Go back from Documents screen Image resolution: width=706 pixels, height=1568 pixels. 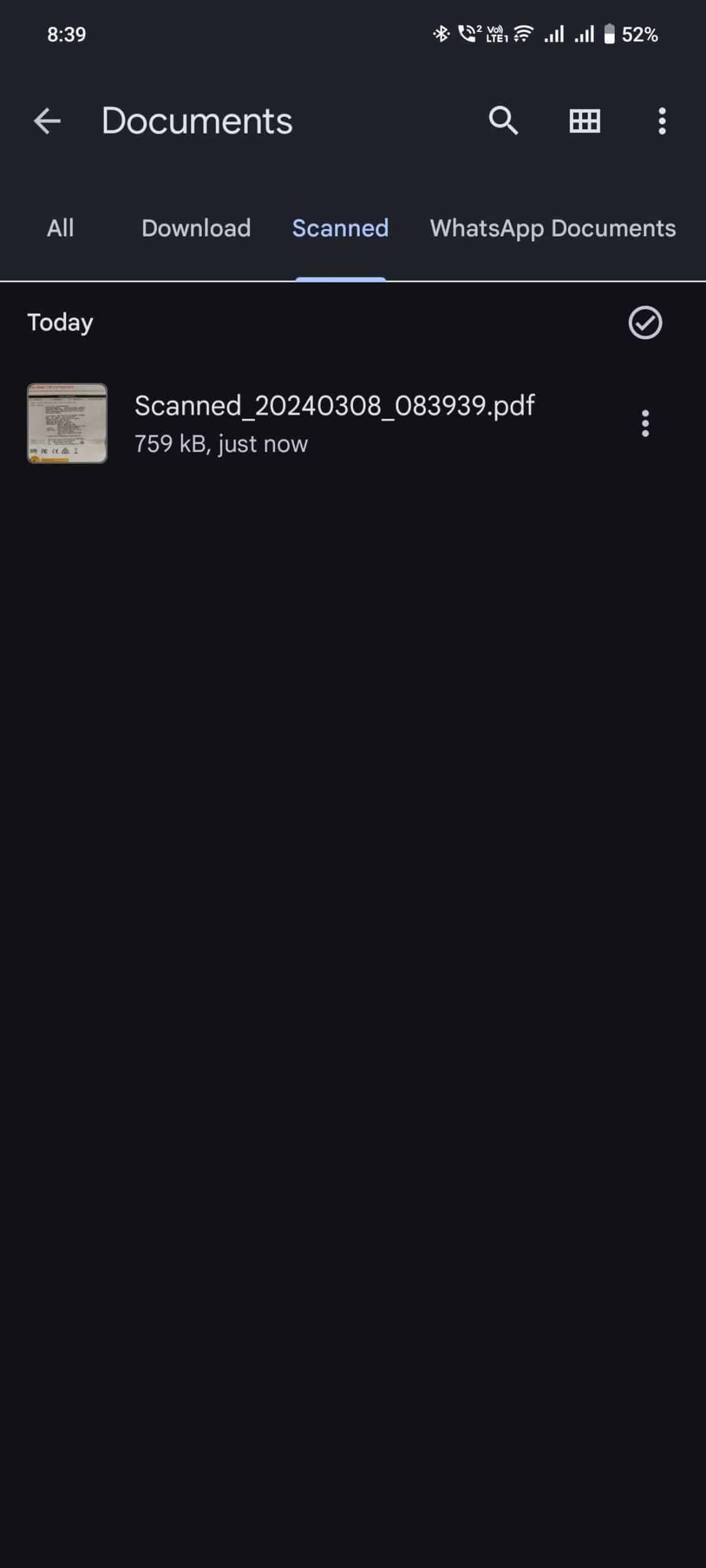[47, 121]
